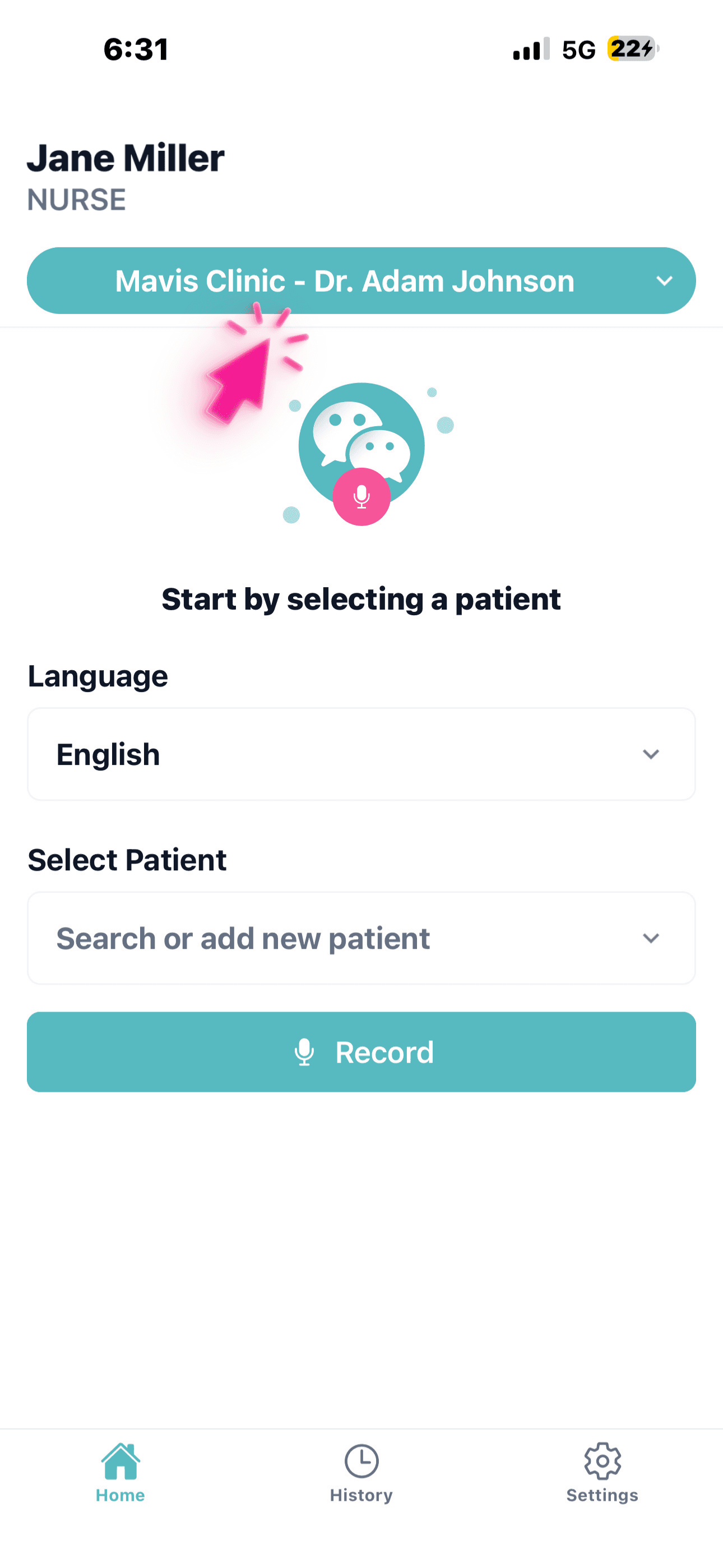The image size is (723, 1568).
Task: Tap Jane Miller's nurse name heading
Action: coord(126,158)
